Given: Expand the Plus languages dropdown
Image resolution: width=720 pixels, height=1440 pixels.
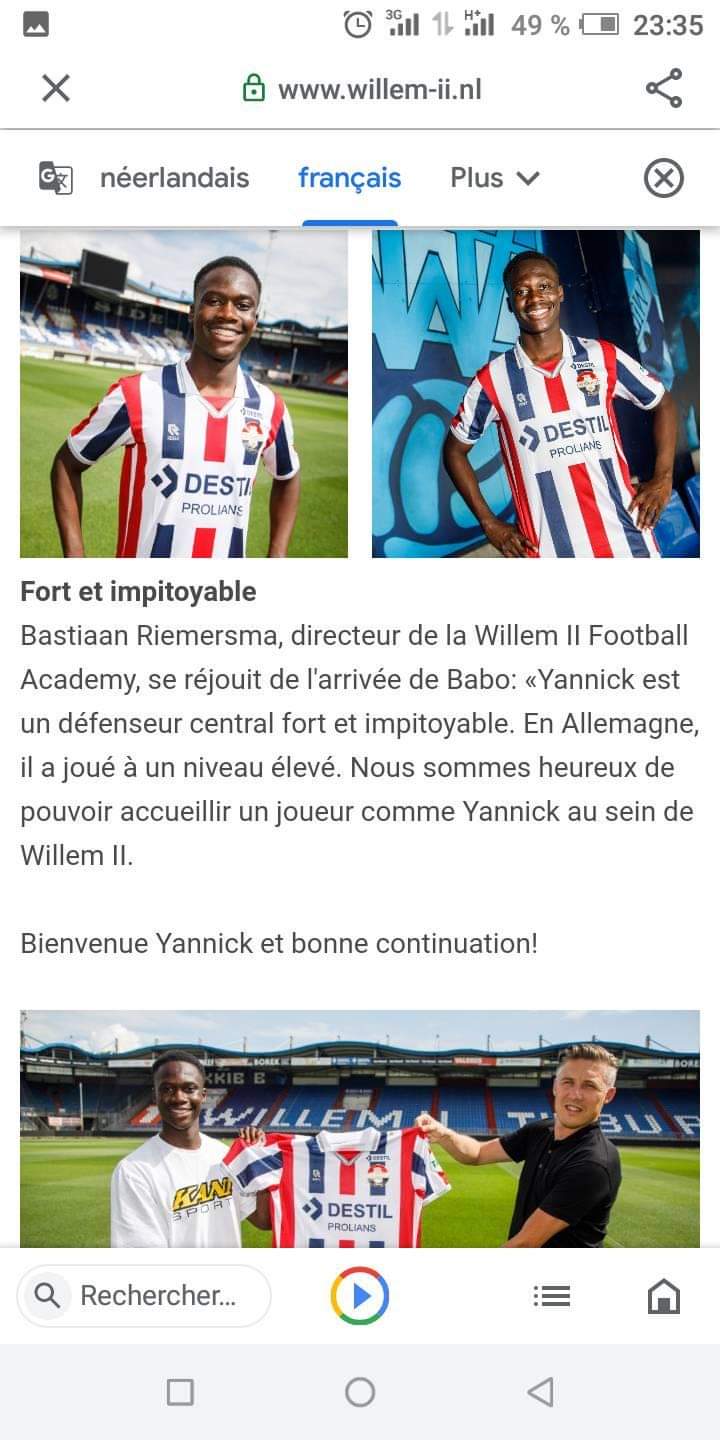Looking at the screenshot, I should click(x=495, y=178).
